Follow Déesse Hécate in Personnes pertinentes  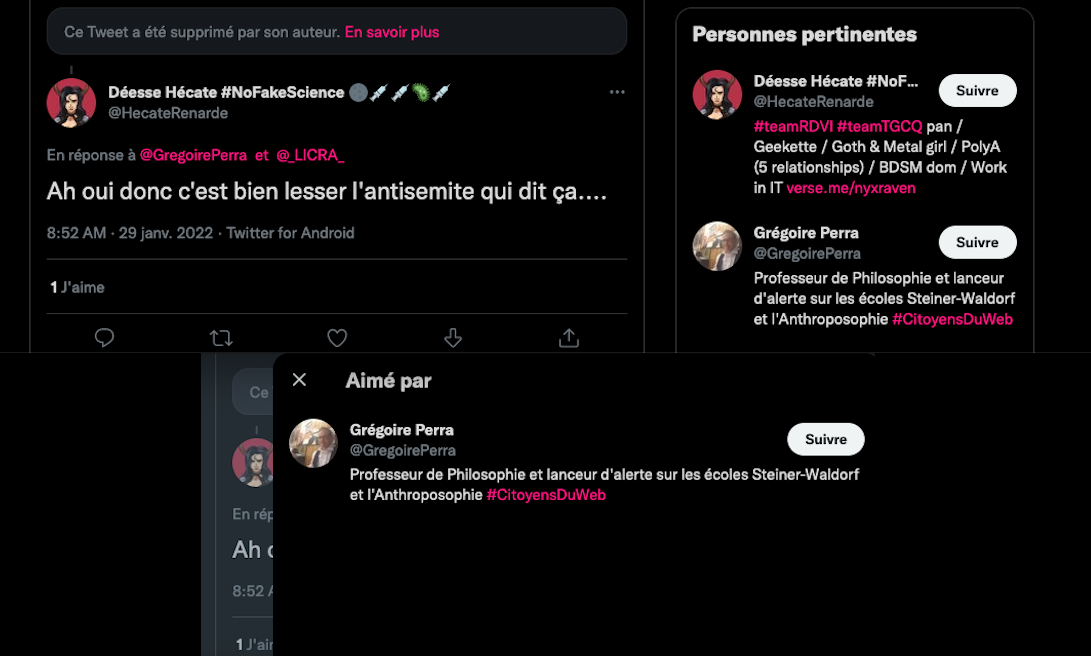pyautogui.click(x=977, y=90)
